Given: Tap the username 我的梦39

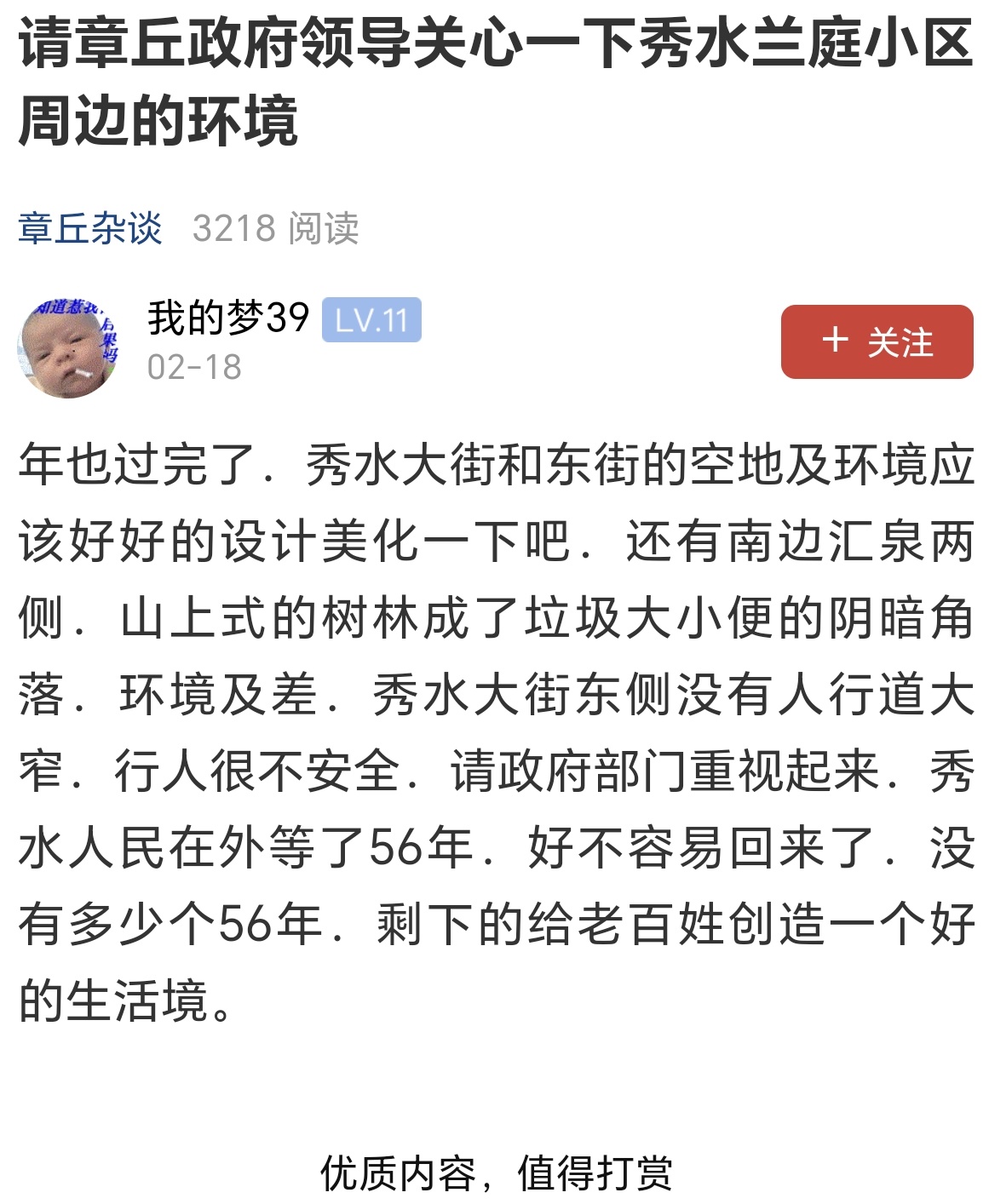Looking at the screenshot, I should click(228, 318).
